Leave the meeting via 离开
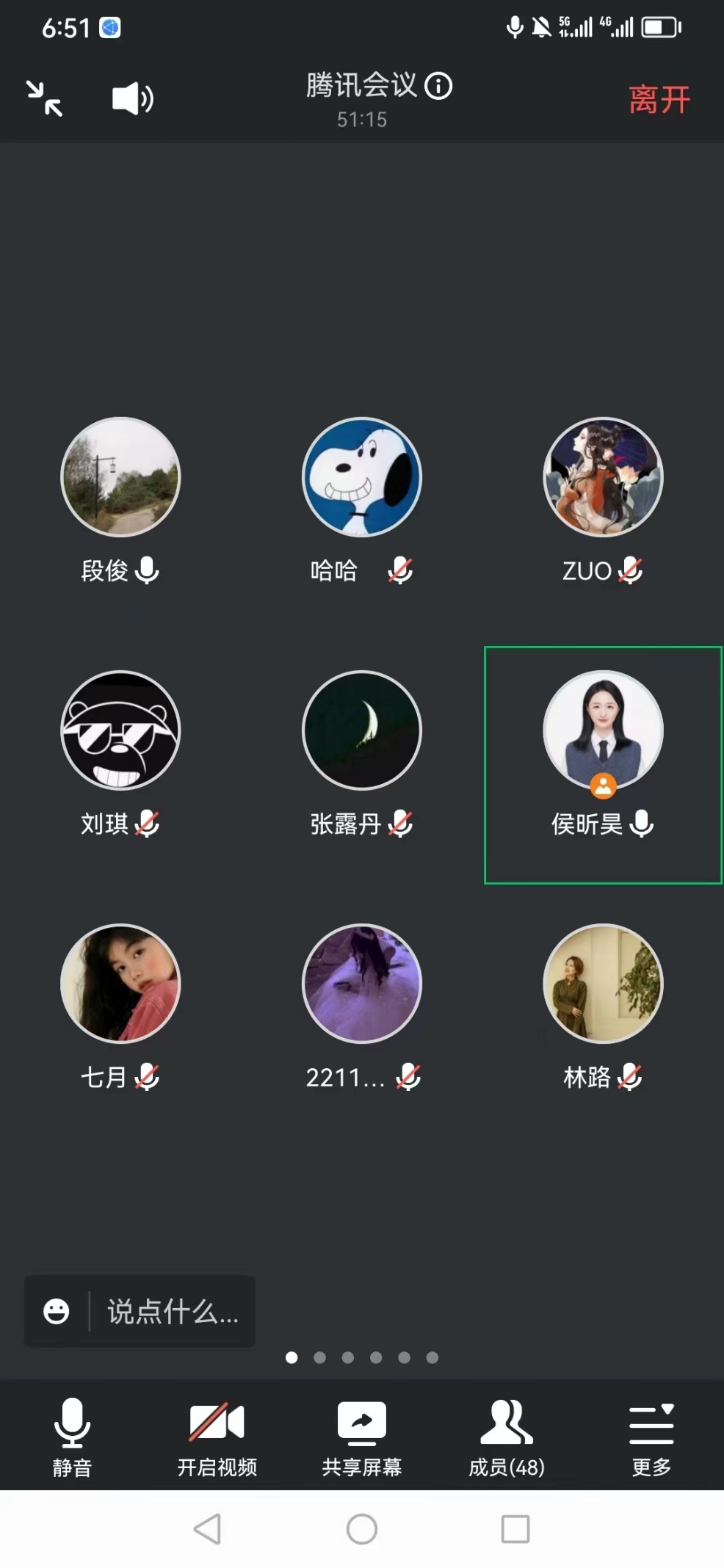This screenshot has height=1568, width=724. [x=659, y=100]
